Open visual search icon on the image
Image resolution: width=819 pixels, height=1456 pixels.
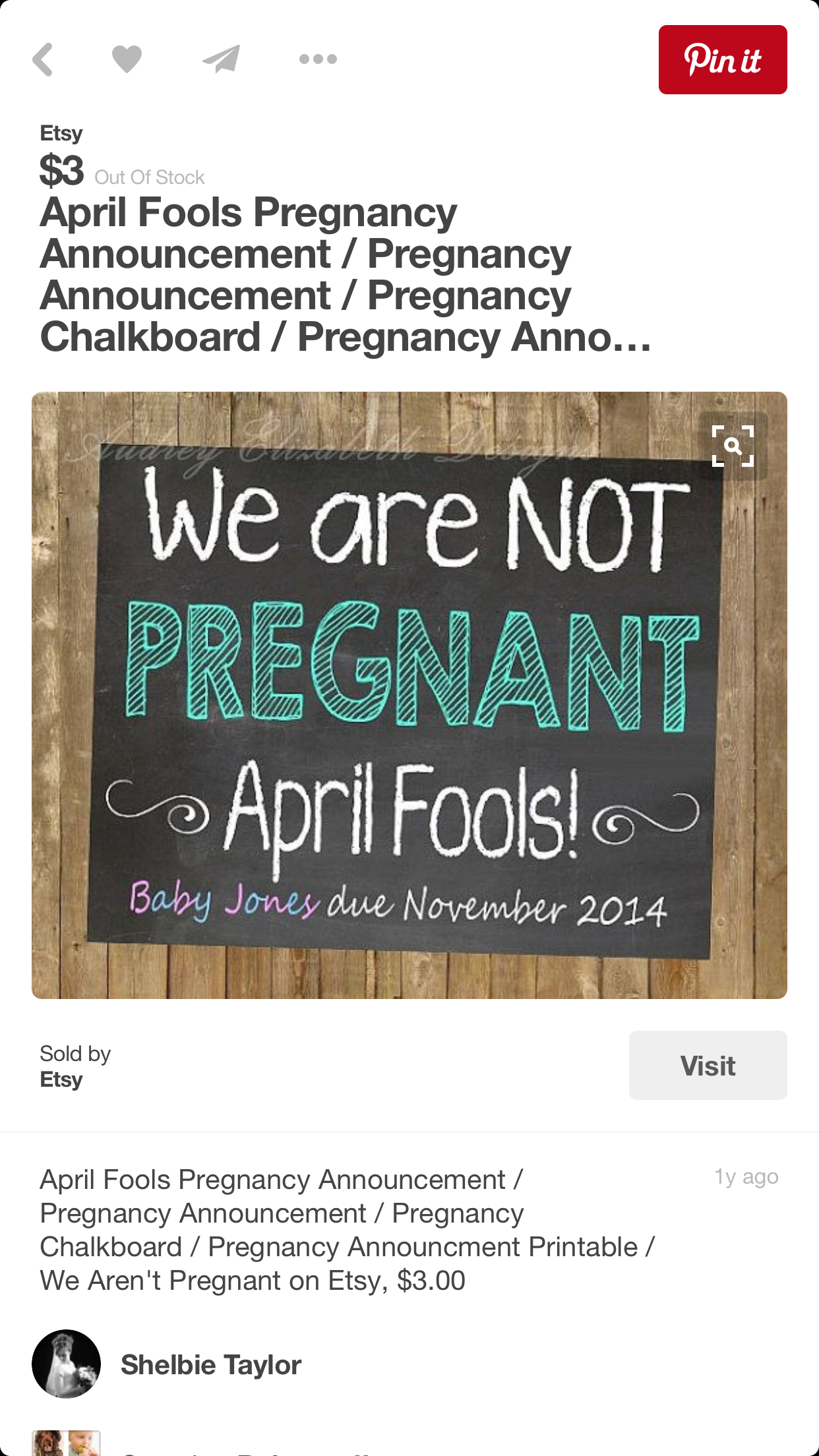coord(733,446)
